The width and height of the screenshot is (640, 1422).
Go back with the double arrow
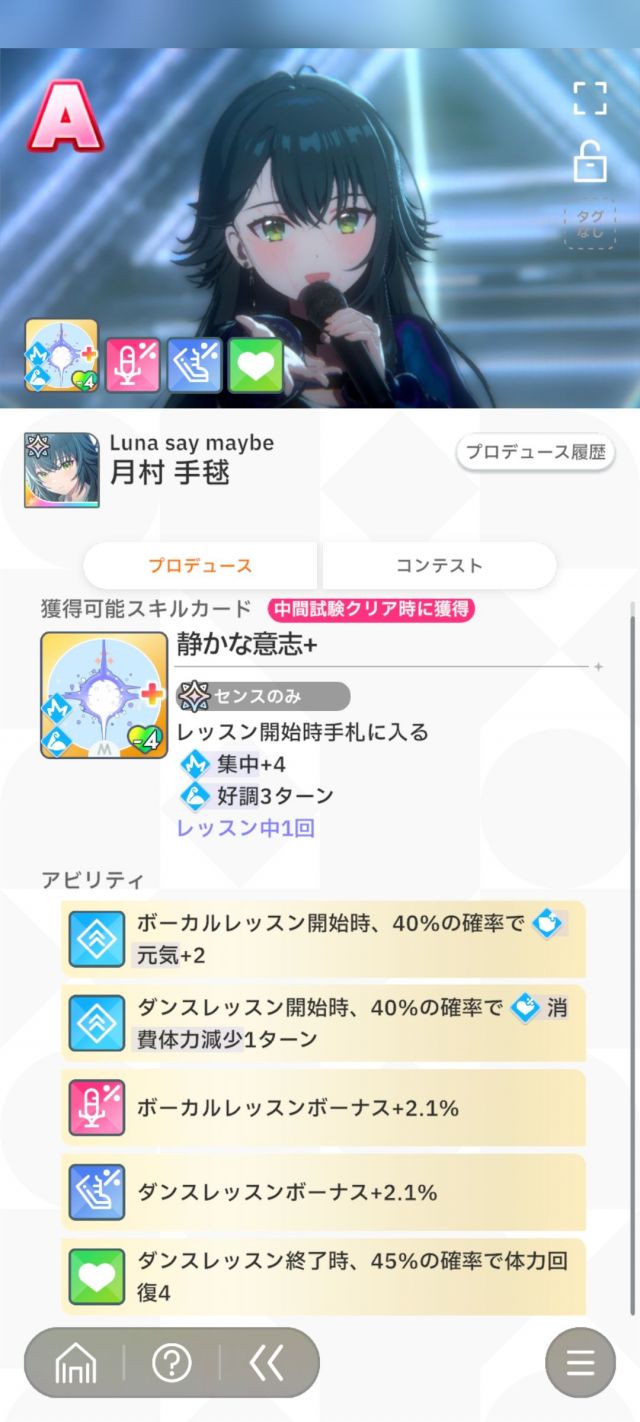[x=267, y=1362]
